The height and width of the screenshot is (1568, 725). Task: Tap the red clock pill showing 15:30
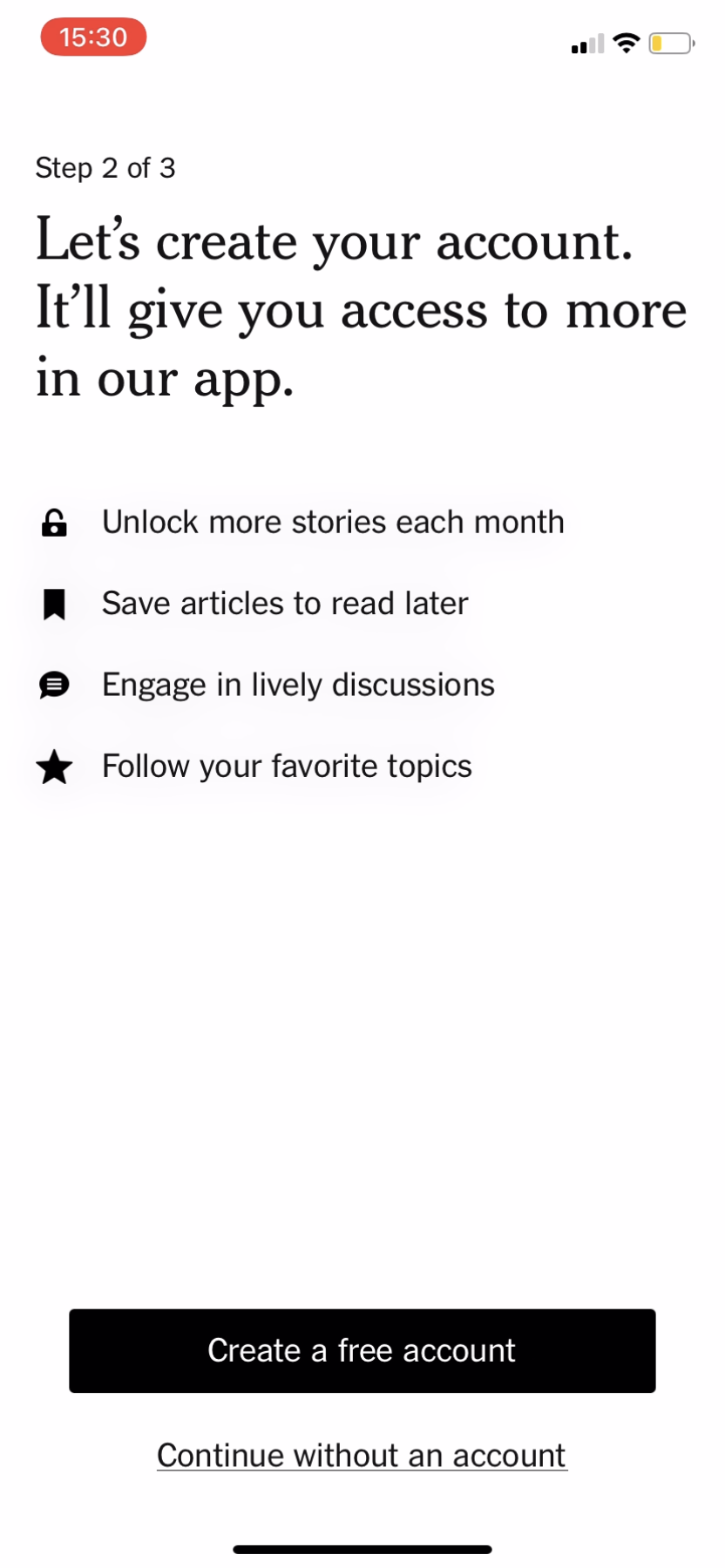click(93, 37)
